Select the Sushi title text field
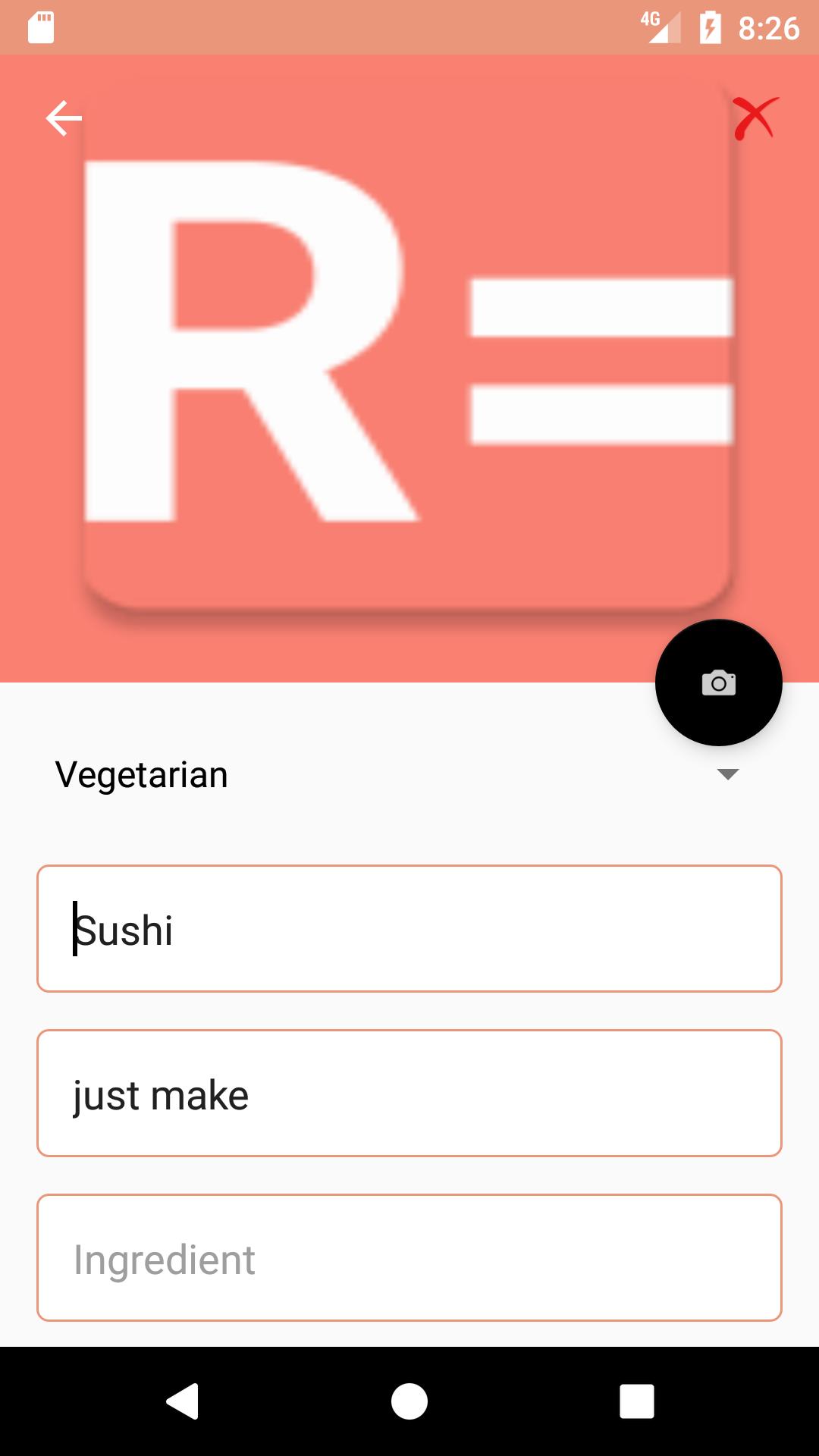The height and width of the screenshot is (1456, 819). pyautogui.click(x=409, y=927)
